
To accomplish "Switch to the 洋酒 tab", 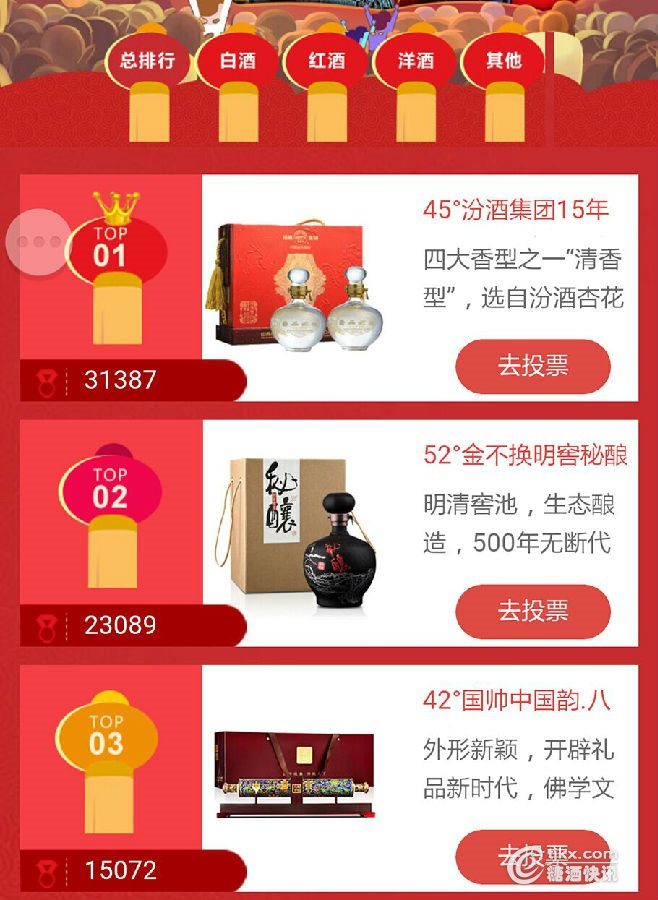I will 415,61.
